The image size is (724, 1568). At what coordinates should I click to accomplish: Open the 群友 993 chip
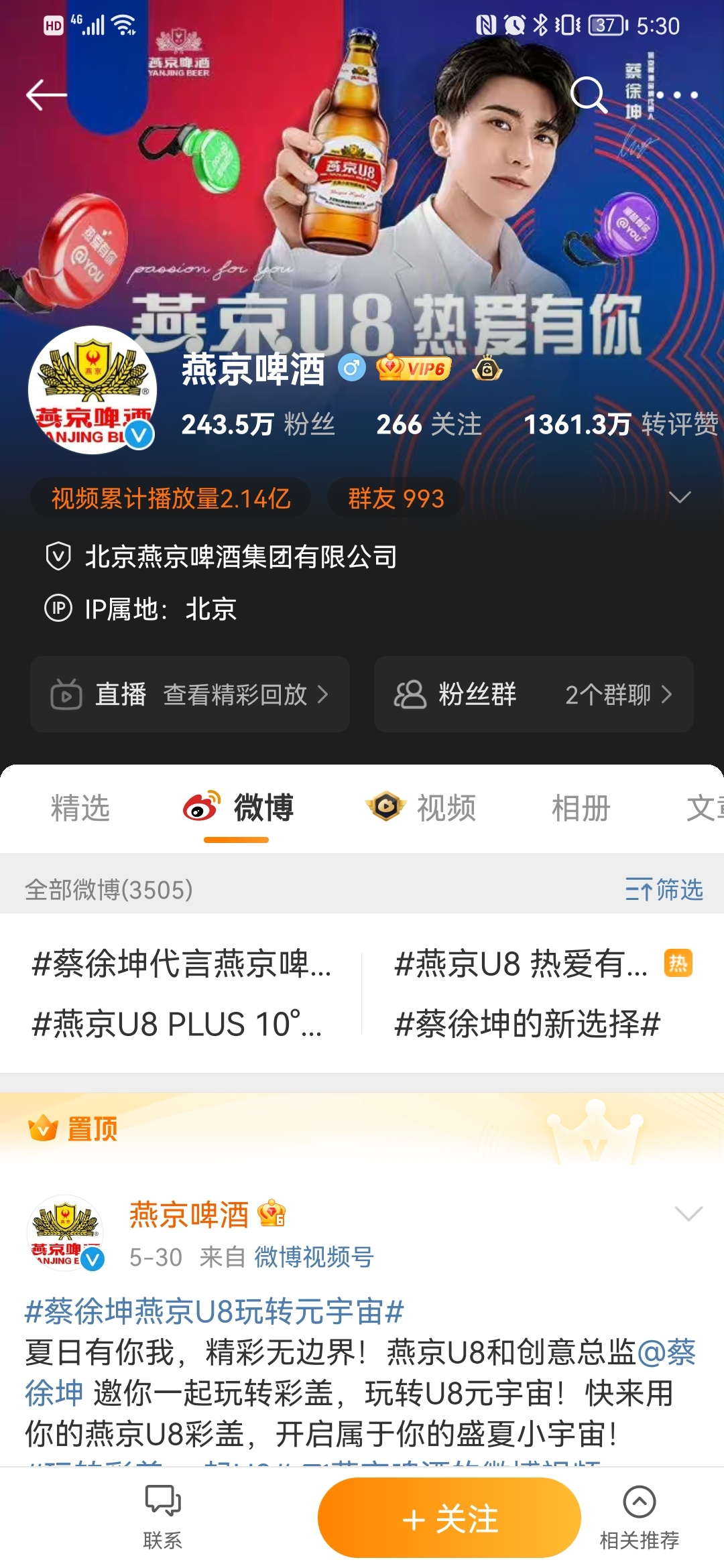(396, 499)
